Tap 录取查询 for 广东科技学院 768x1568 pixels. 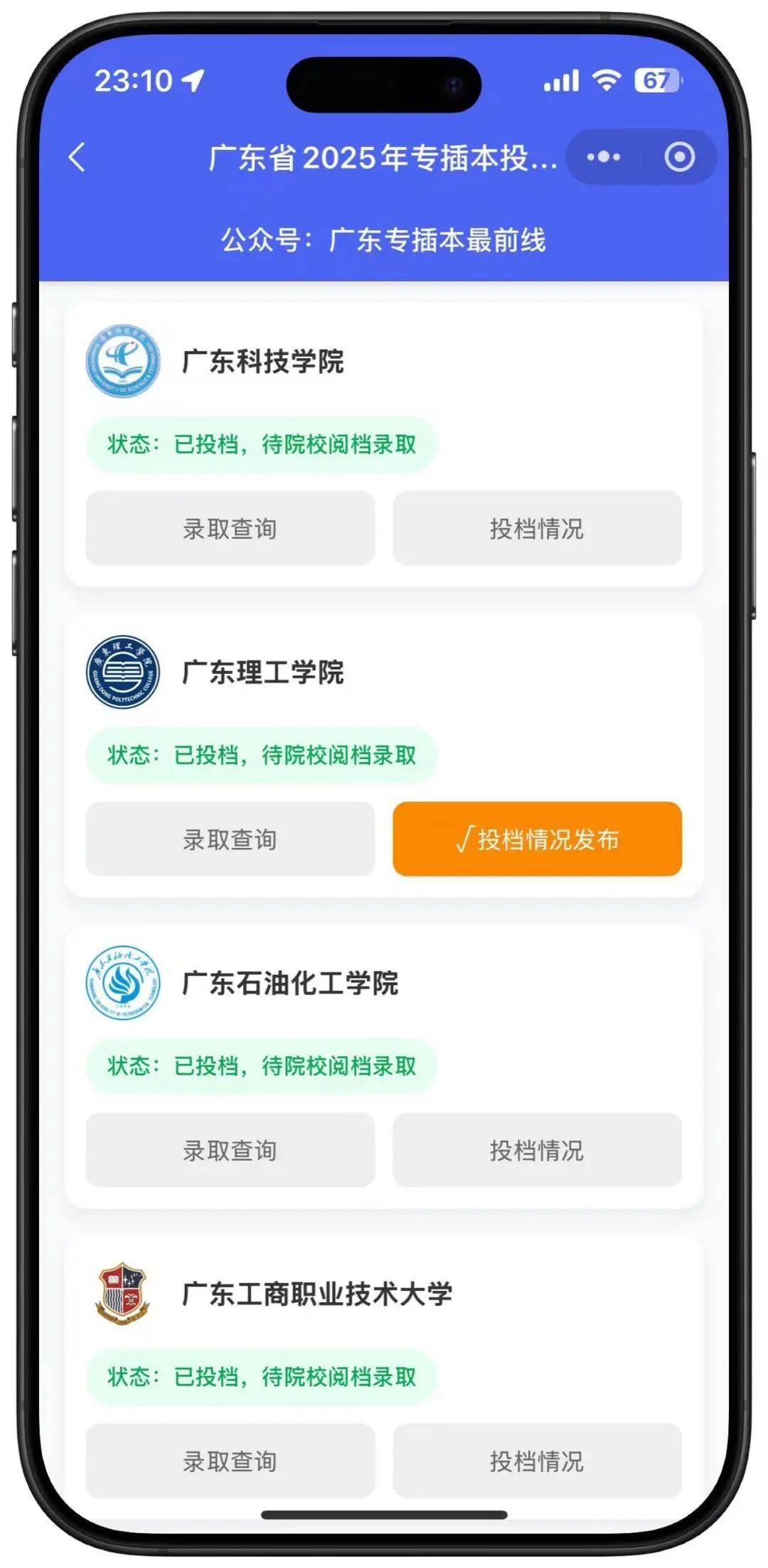230,528
